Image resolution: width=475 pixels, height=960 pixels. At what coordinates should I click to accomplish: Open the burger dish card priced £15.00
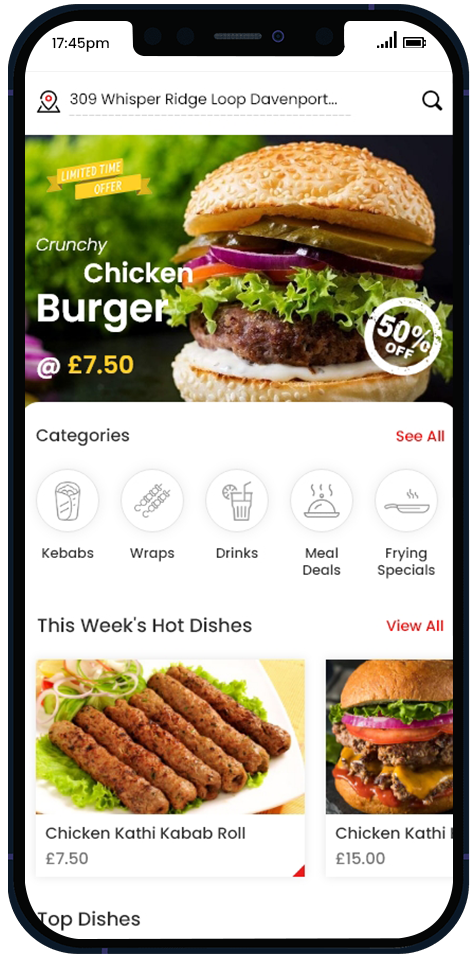tap(389, 768)
